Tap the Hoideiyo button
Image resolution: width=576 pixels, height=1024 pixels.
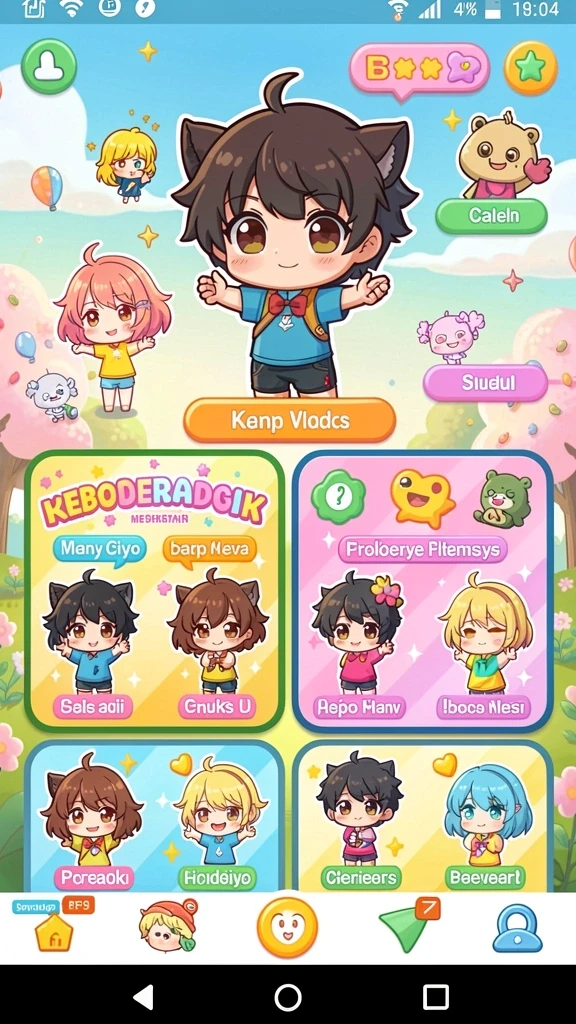217,878
